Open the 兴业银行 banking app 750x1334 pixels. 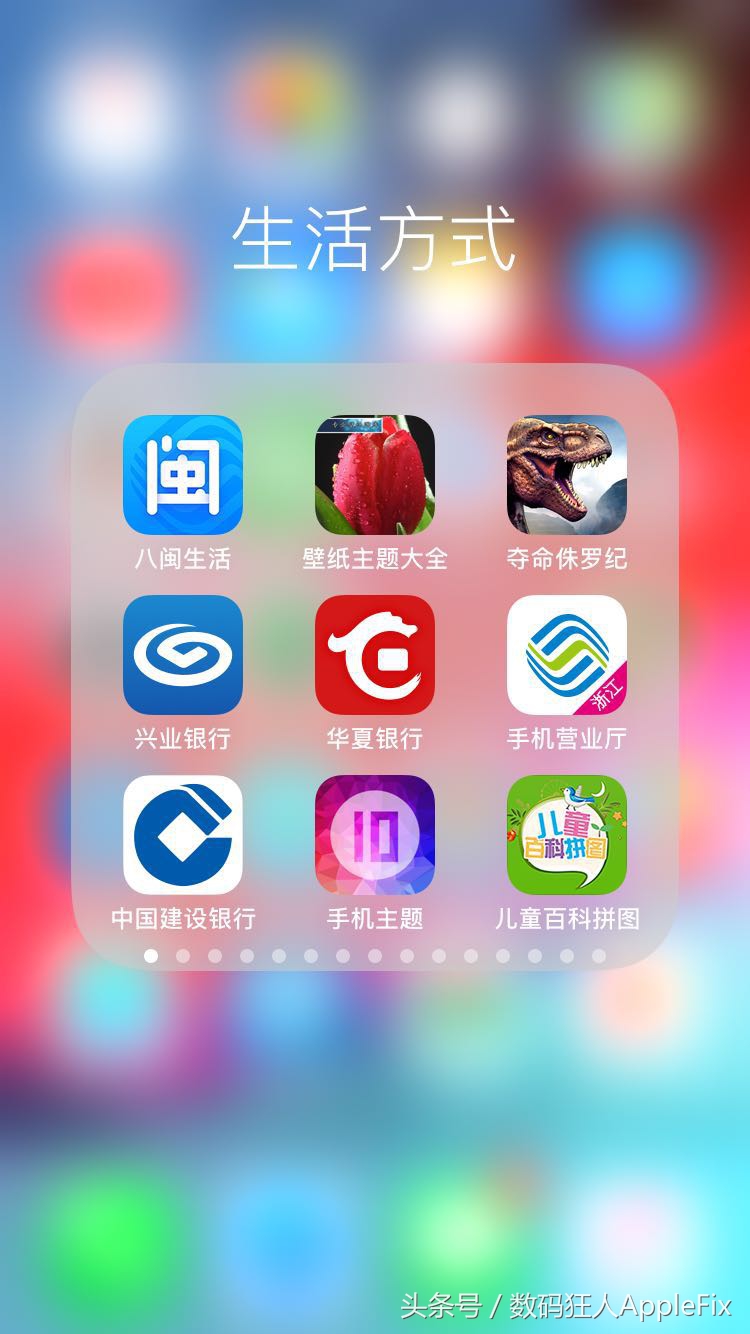[x=182, y=655]
